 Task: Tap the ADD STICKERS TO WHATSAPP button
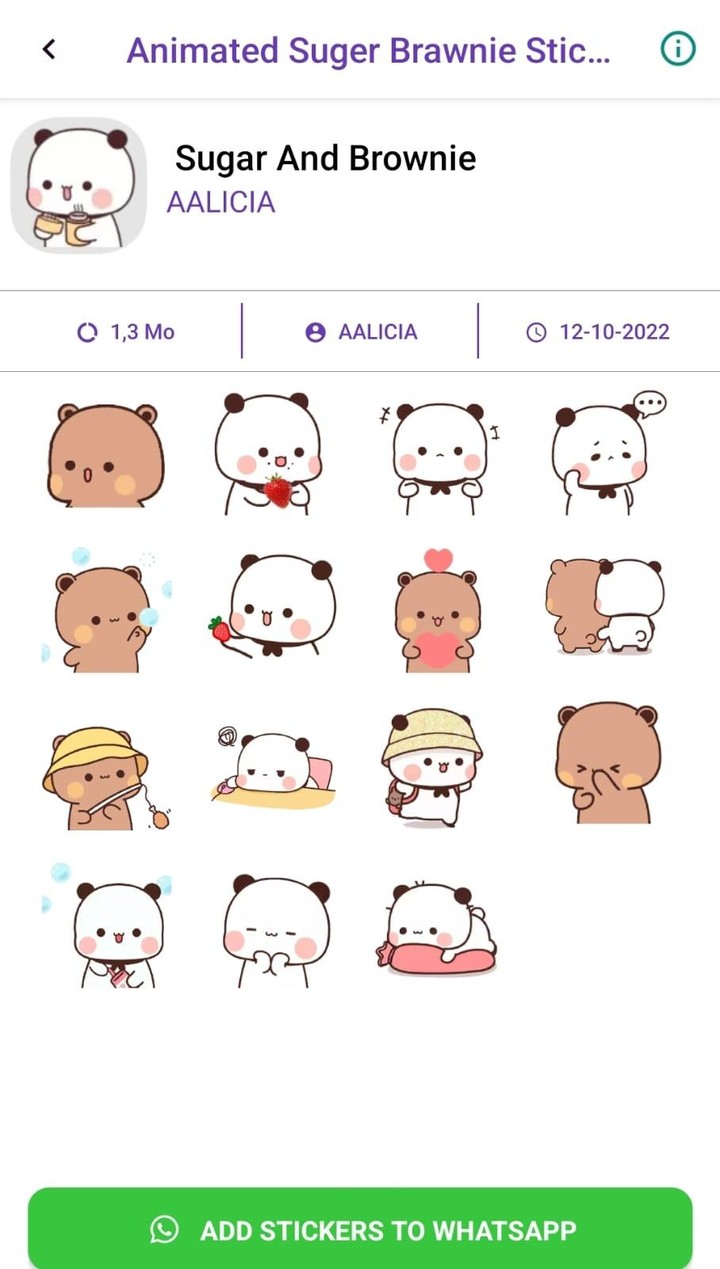[x=360, y=1231]
